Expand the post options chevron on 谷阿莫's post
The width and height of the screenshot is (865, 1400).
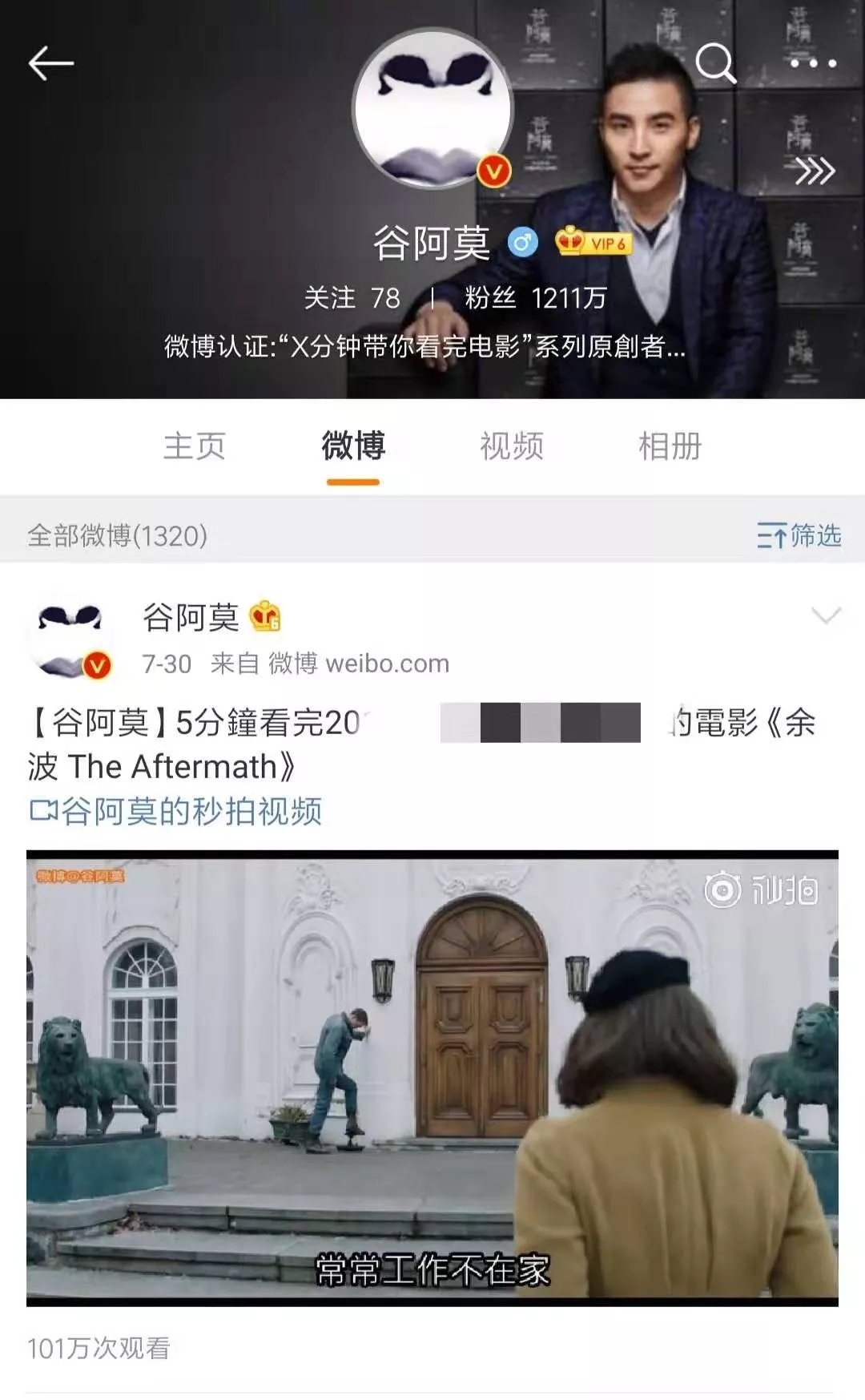pos(826,615)
